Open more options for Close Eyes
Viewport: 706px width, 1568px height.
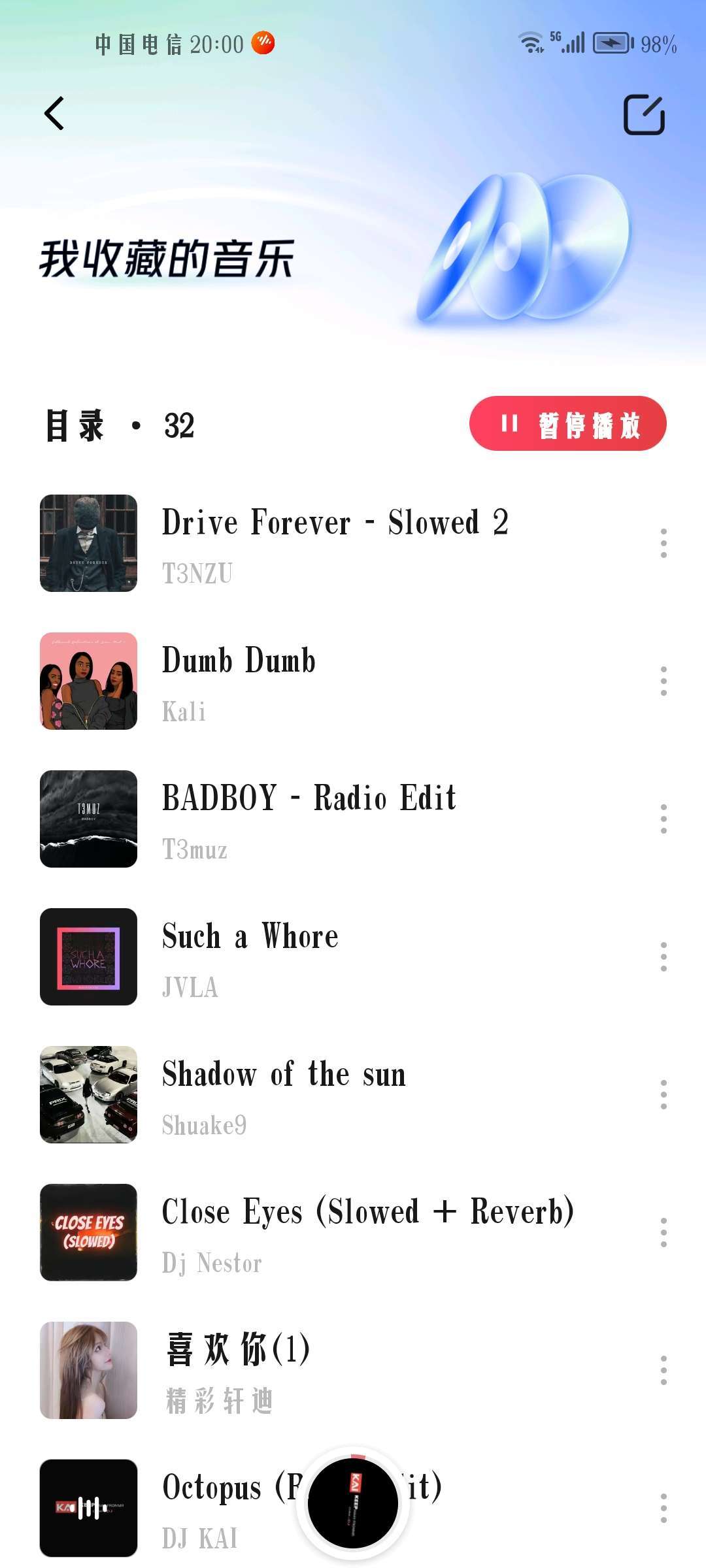coord(664,1233)
